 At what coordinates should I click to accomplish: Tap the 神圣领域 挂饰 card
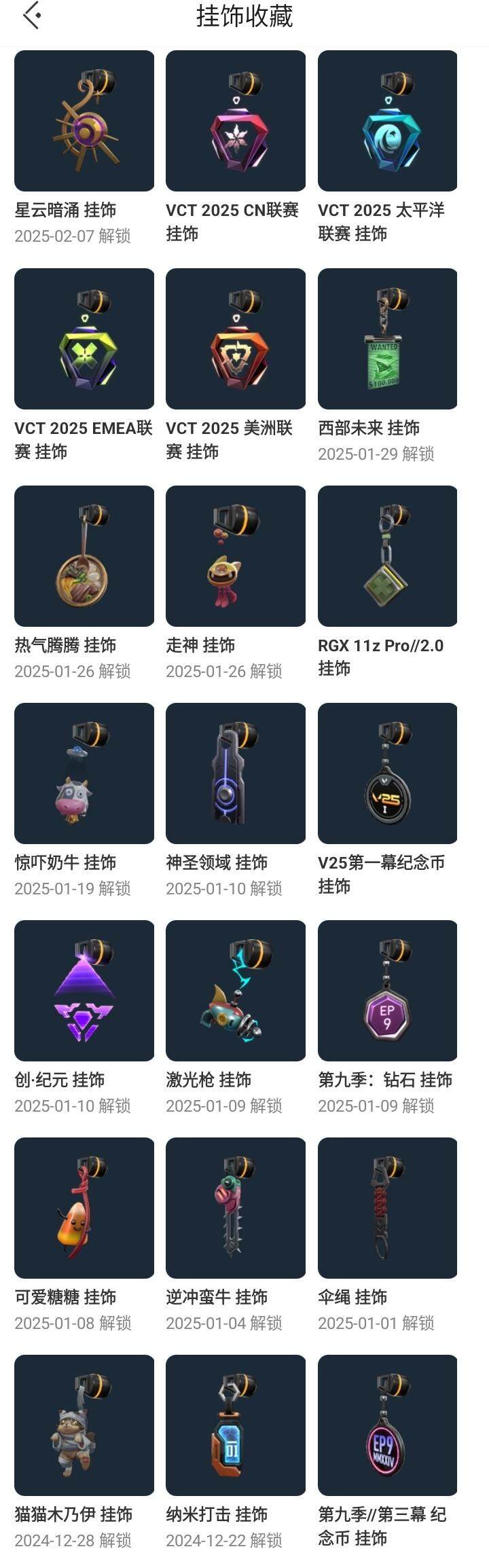(x=236, y=773)
